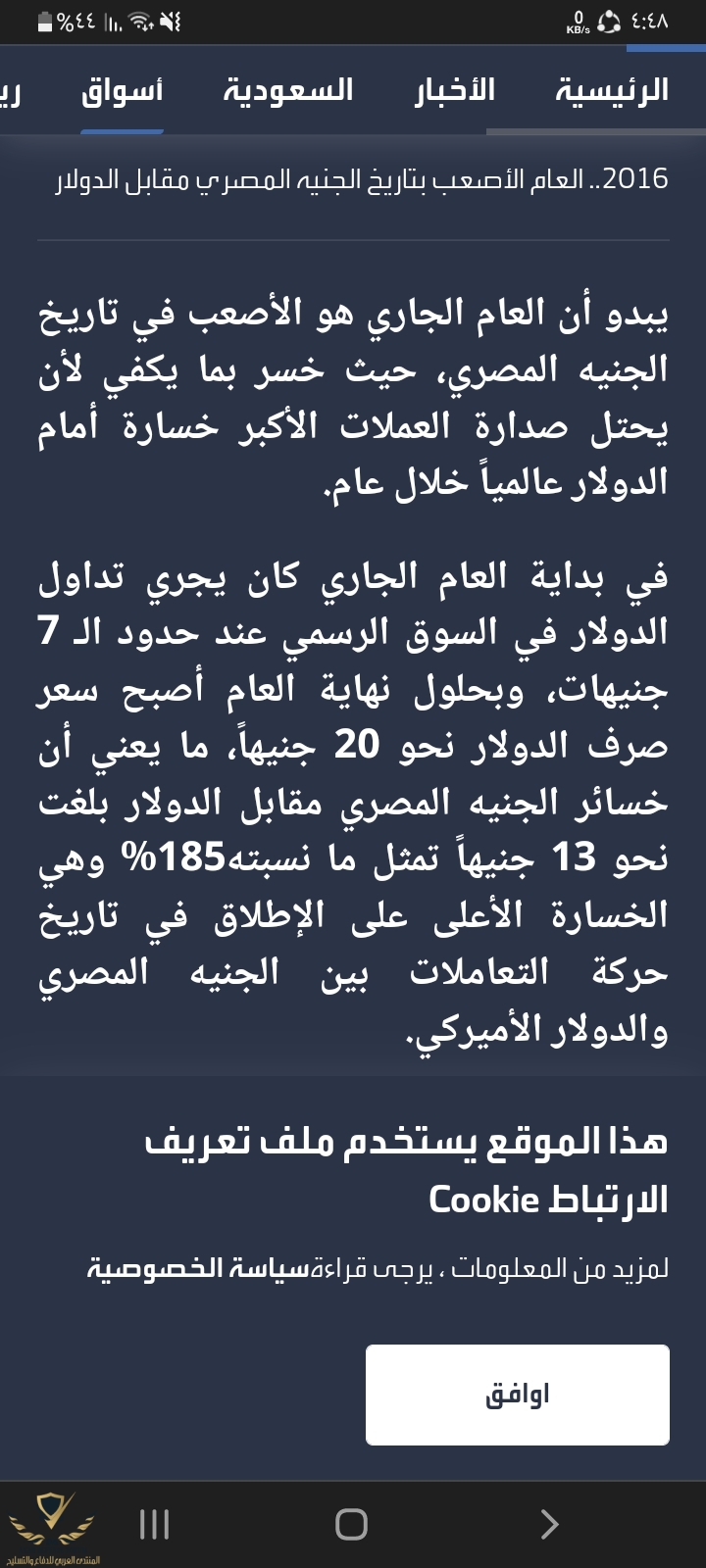
Task: Tap the system home button
Action: (x=351, y=1524)
